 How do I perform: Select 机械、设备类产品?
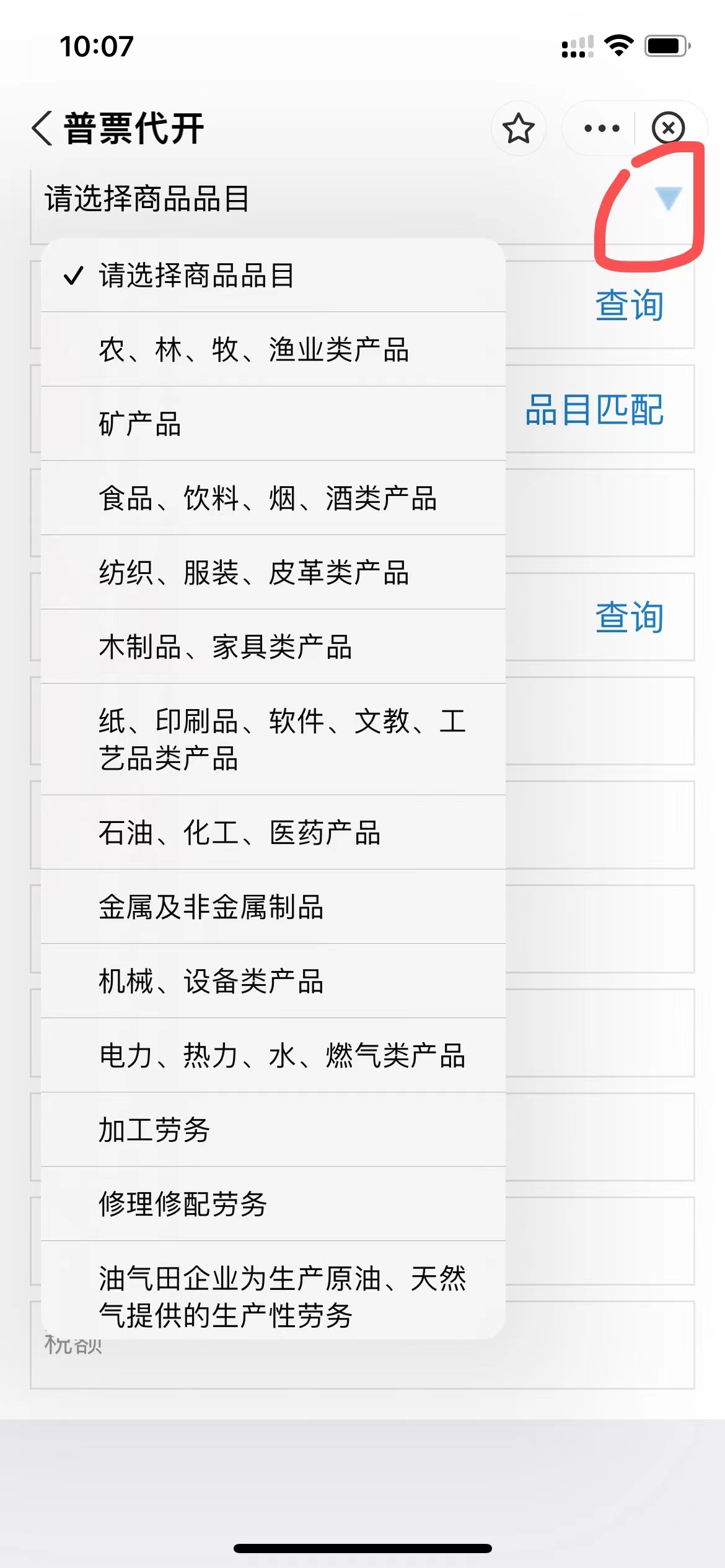pyautogui.click(x=273, y=981)
